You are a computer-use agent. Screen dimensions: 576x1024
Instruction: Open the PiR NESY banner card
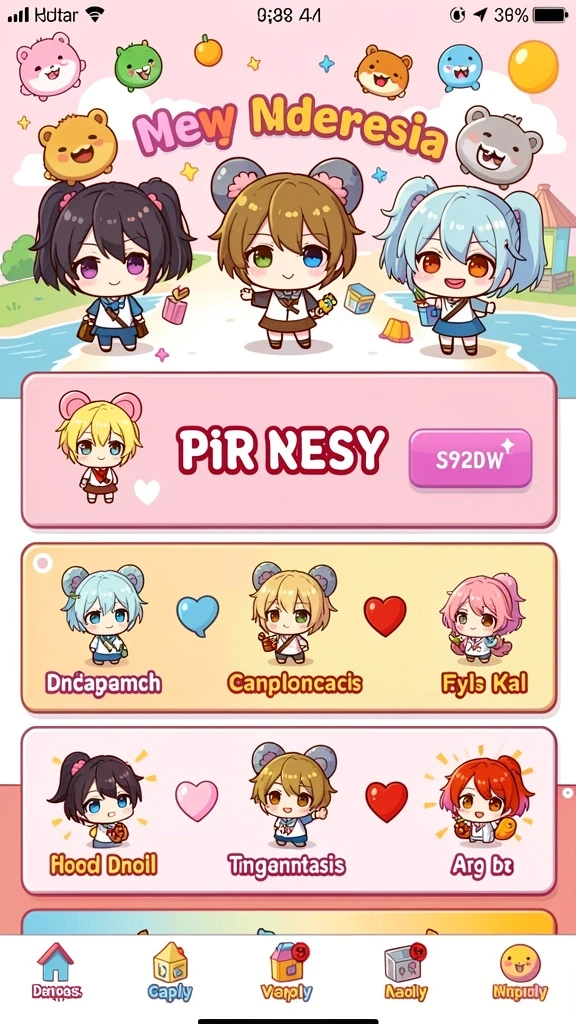(x=289, y=451)
